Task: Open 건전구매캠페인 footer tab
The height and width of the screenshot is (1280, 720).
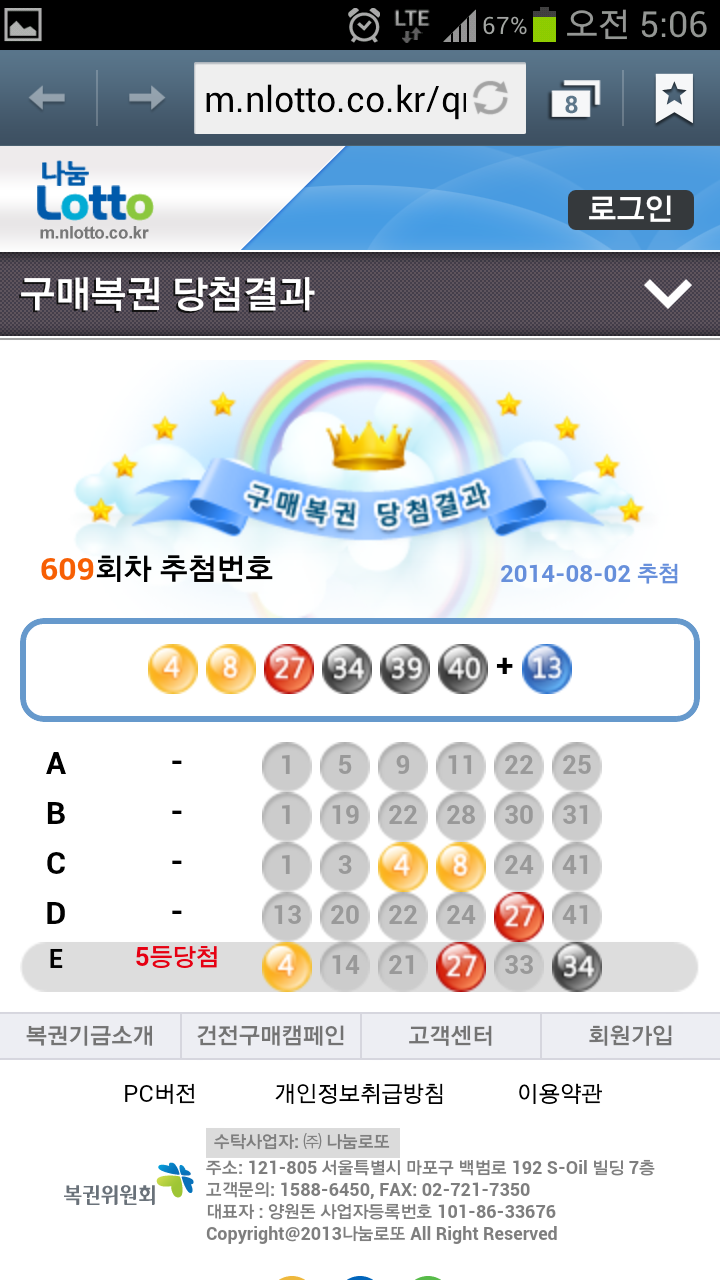Action: 270,1036
